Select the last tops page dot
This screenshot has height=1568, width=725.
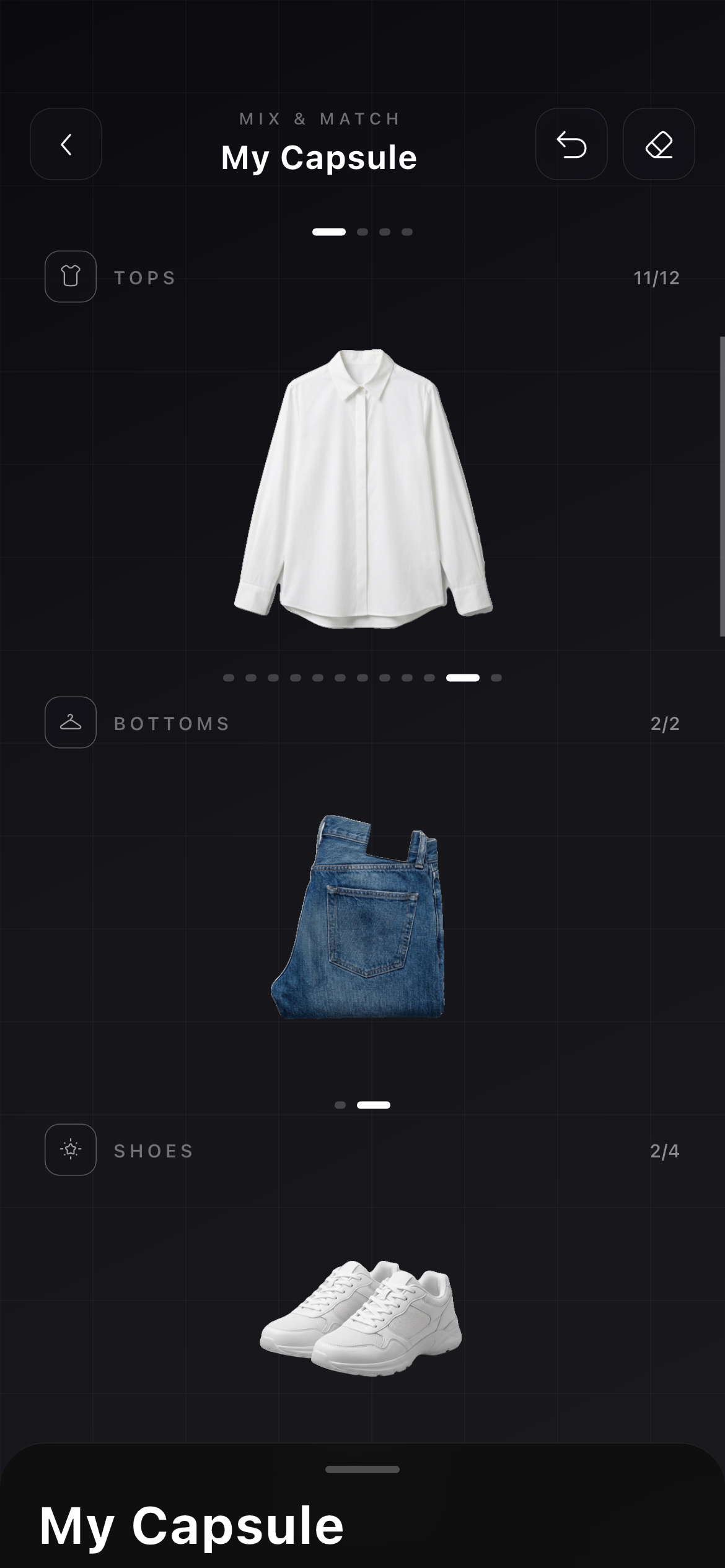[496, 678]
